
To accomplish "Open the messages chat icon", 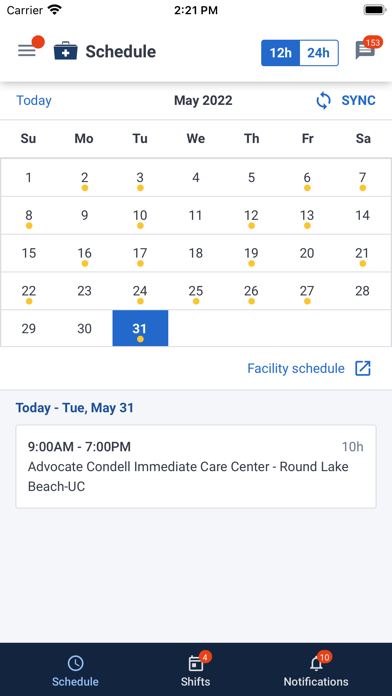I will pyautogui.click(x=365, y=50).
